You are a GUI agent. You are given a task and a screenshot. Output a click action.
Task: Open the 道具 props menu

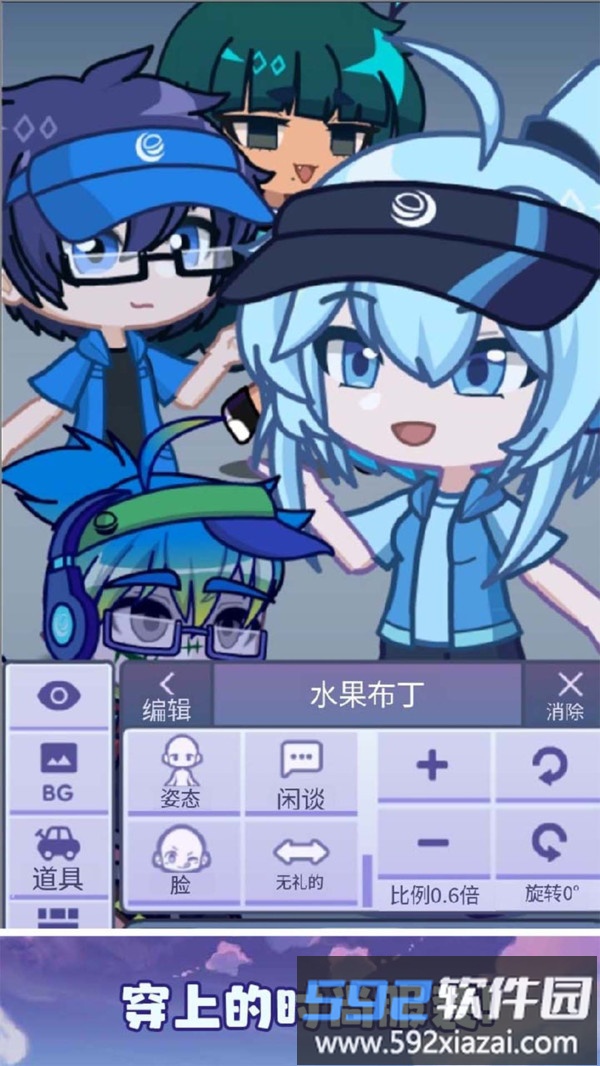(x=58, y=859)
